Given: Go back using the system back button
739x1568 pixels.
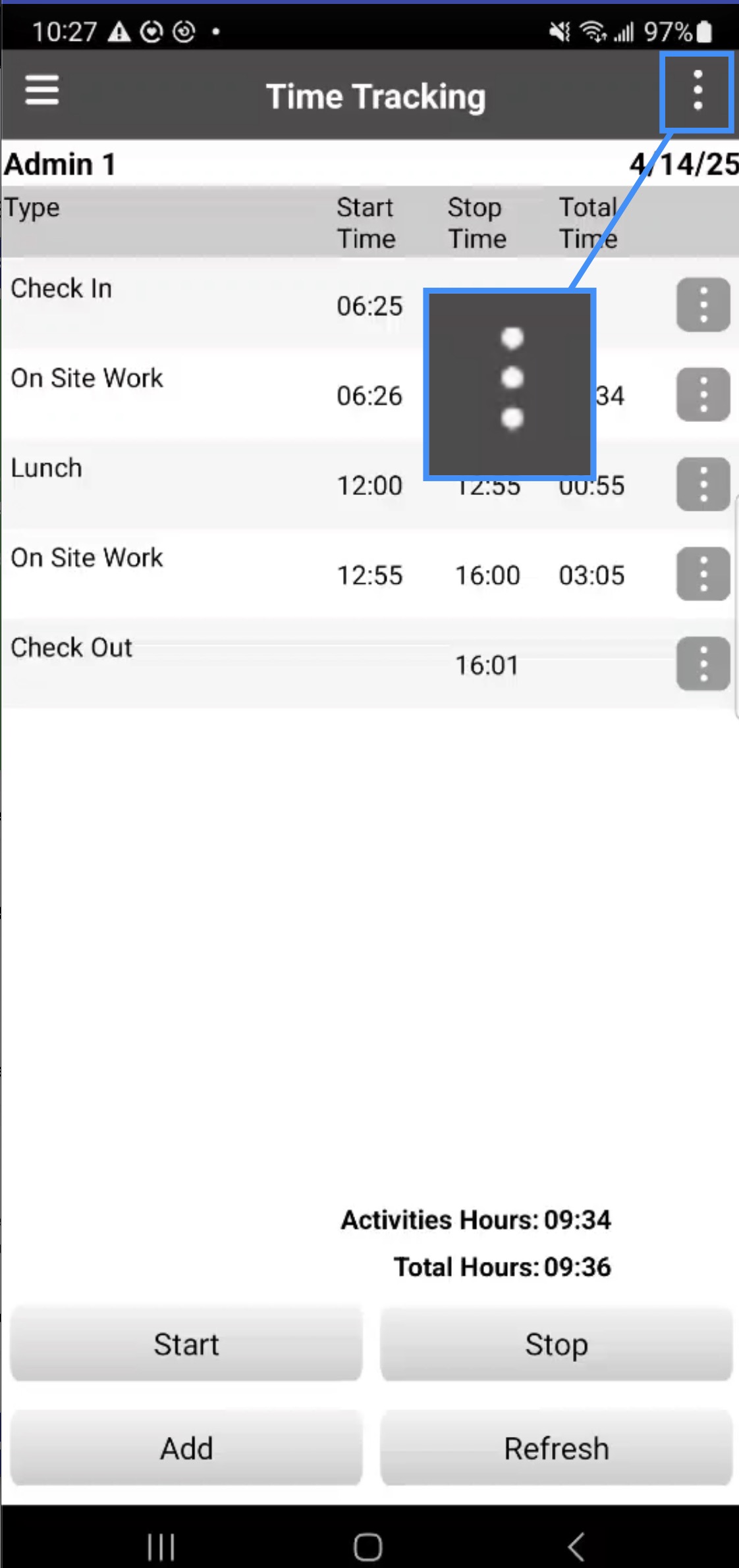Looking at the screenshot, I should [576, 1547].
